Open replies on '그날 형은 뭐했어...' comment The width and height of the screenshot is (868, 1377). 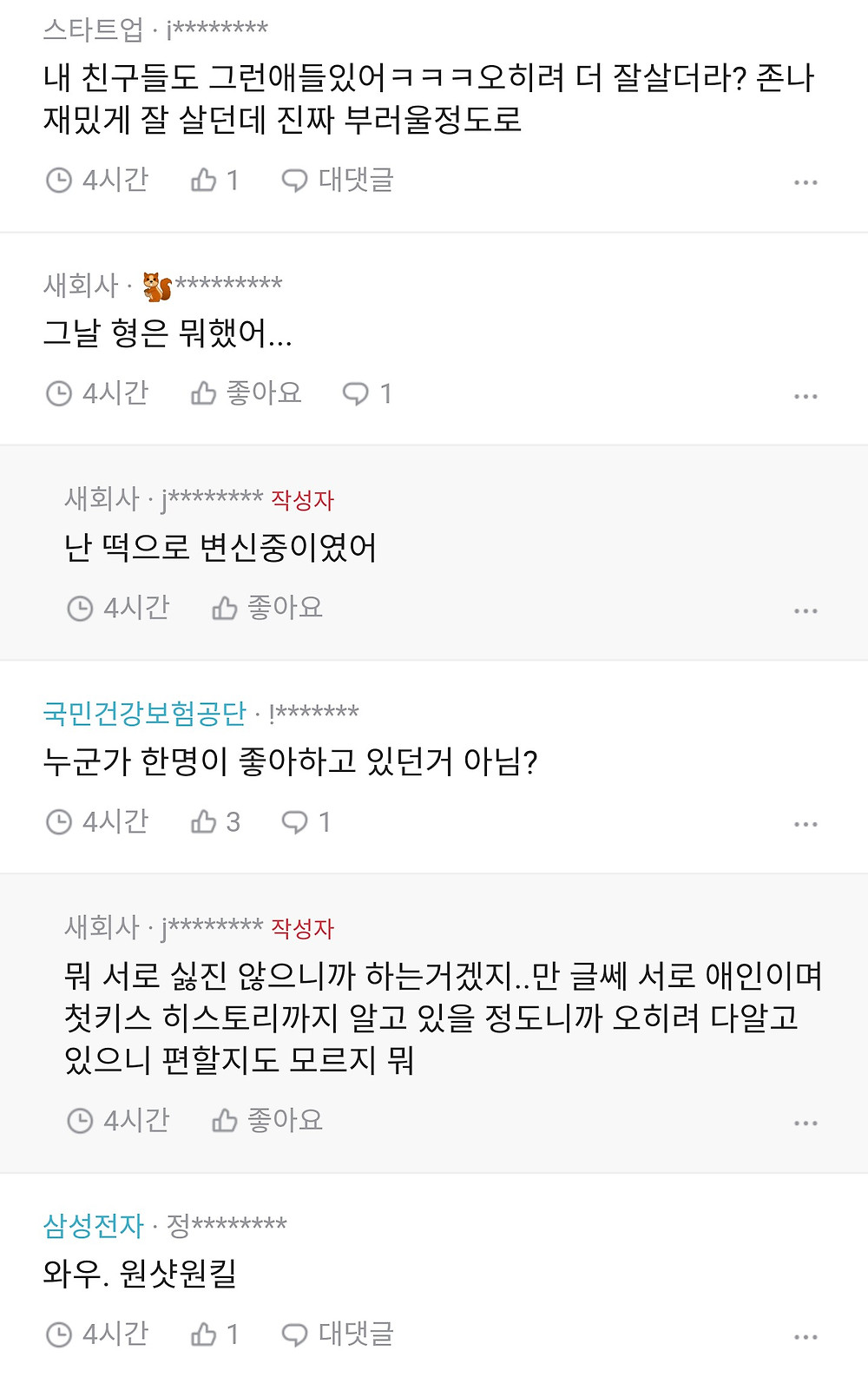click(x=366, y=394)
